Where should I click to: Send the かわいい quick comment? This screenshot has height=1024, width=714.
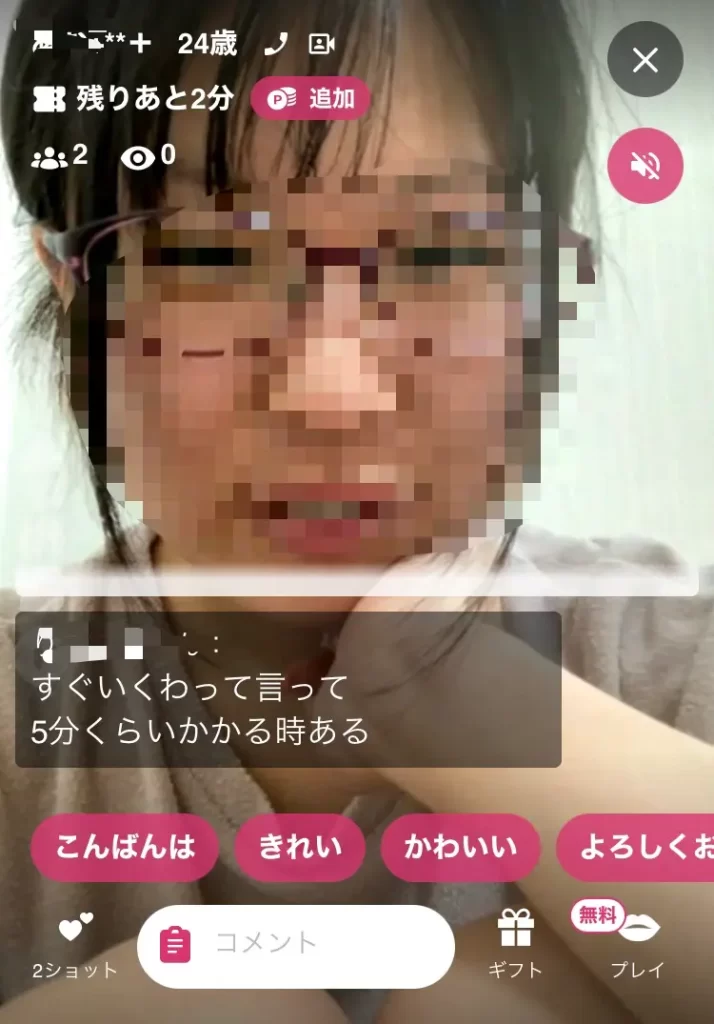point(460,847)
